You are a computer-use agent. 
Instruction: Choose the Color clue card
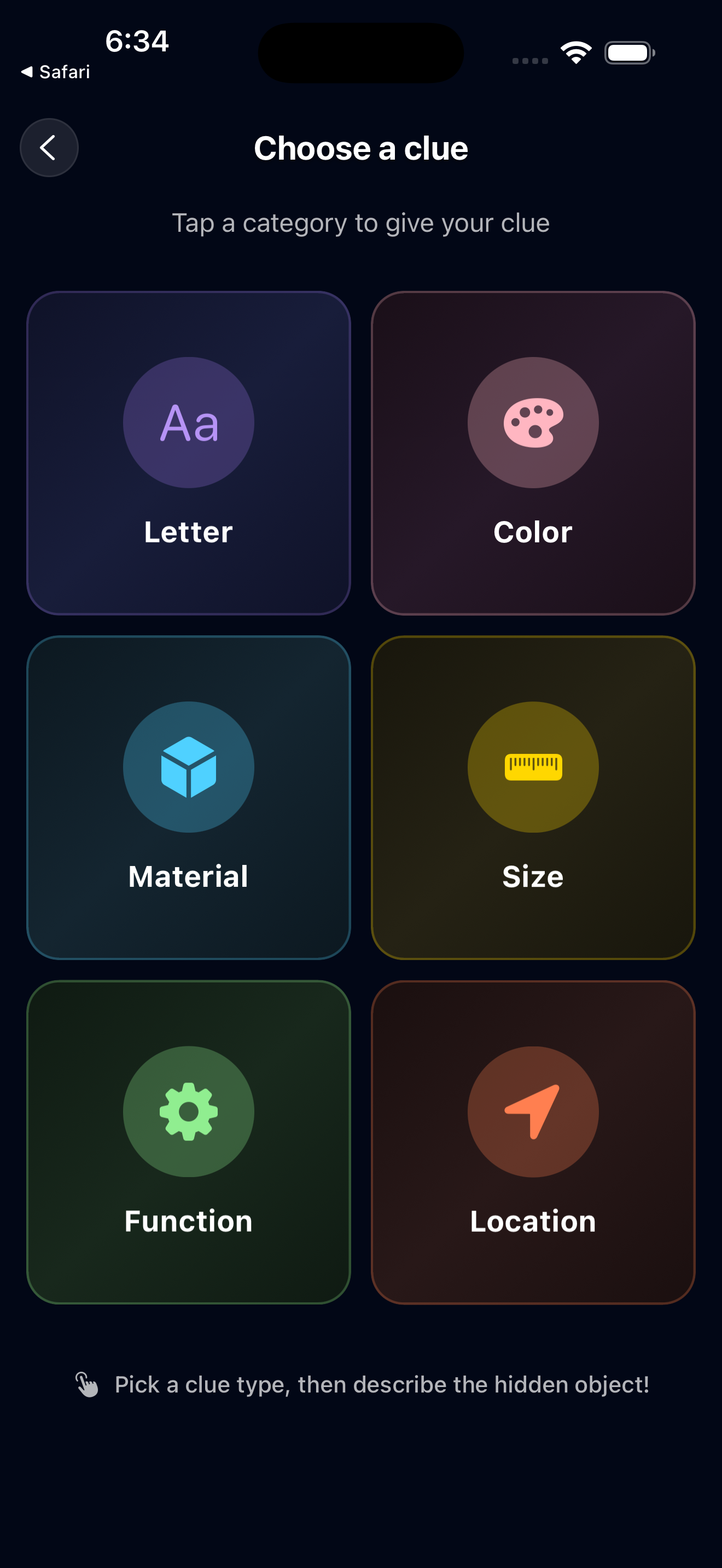click(x=533, y=453)
